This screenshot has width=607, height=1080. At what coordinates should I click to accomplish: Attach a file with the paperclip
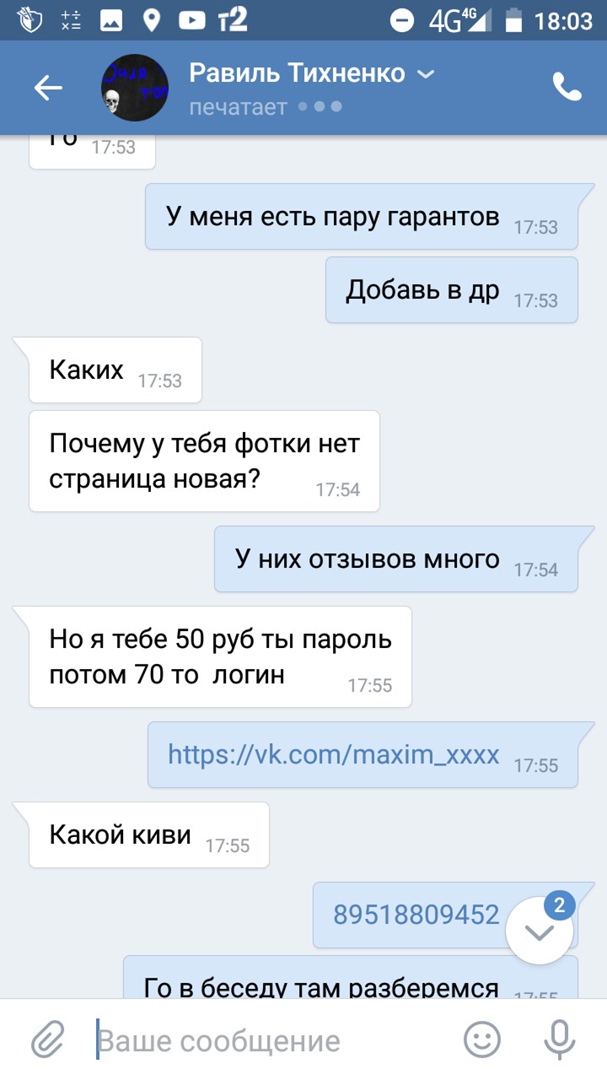click(x=46, y=1041)
